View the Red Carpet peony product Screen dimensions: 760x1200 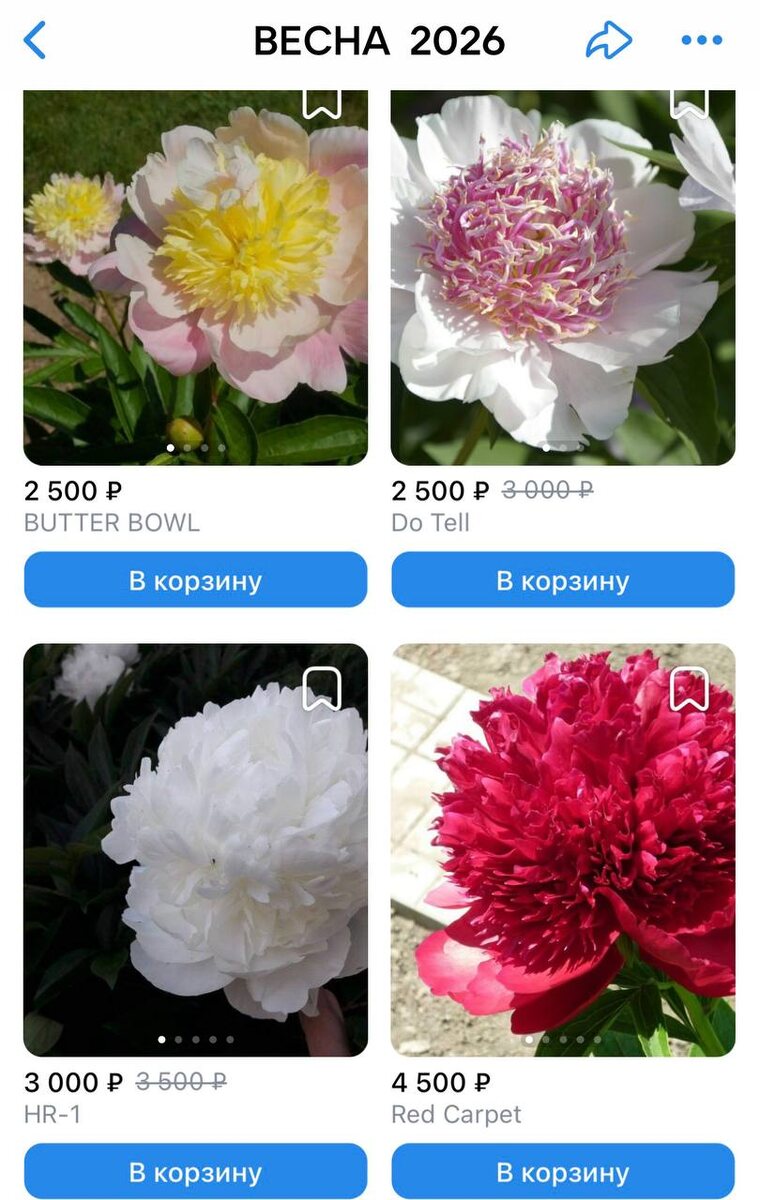(563, 860)
